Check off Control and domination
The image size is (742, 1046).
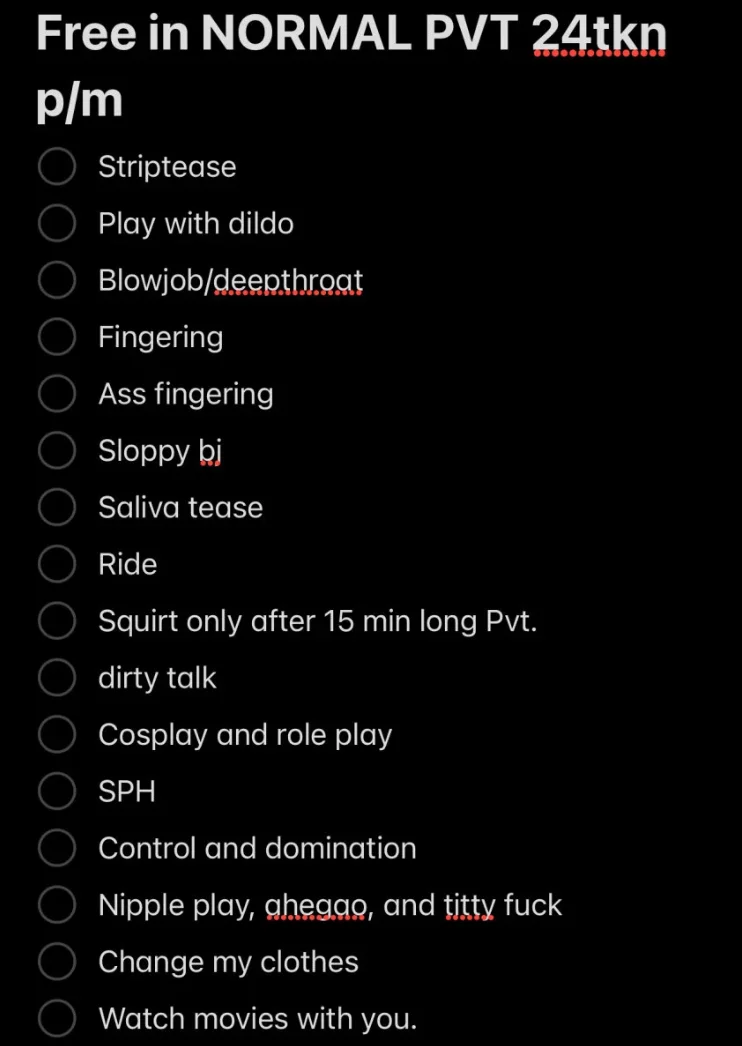pos(57,848)
